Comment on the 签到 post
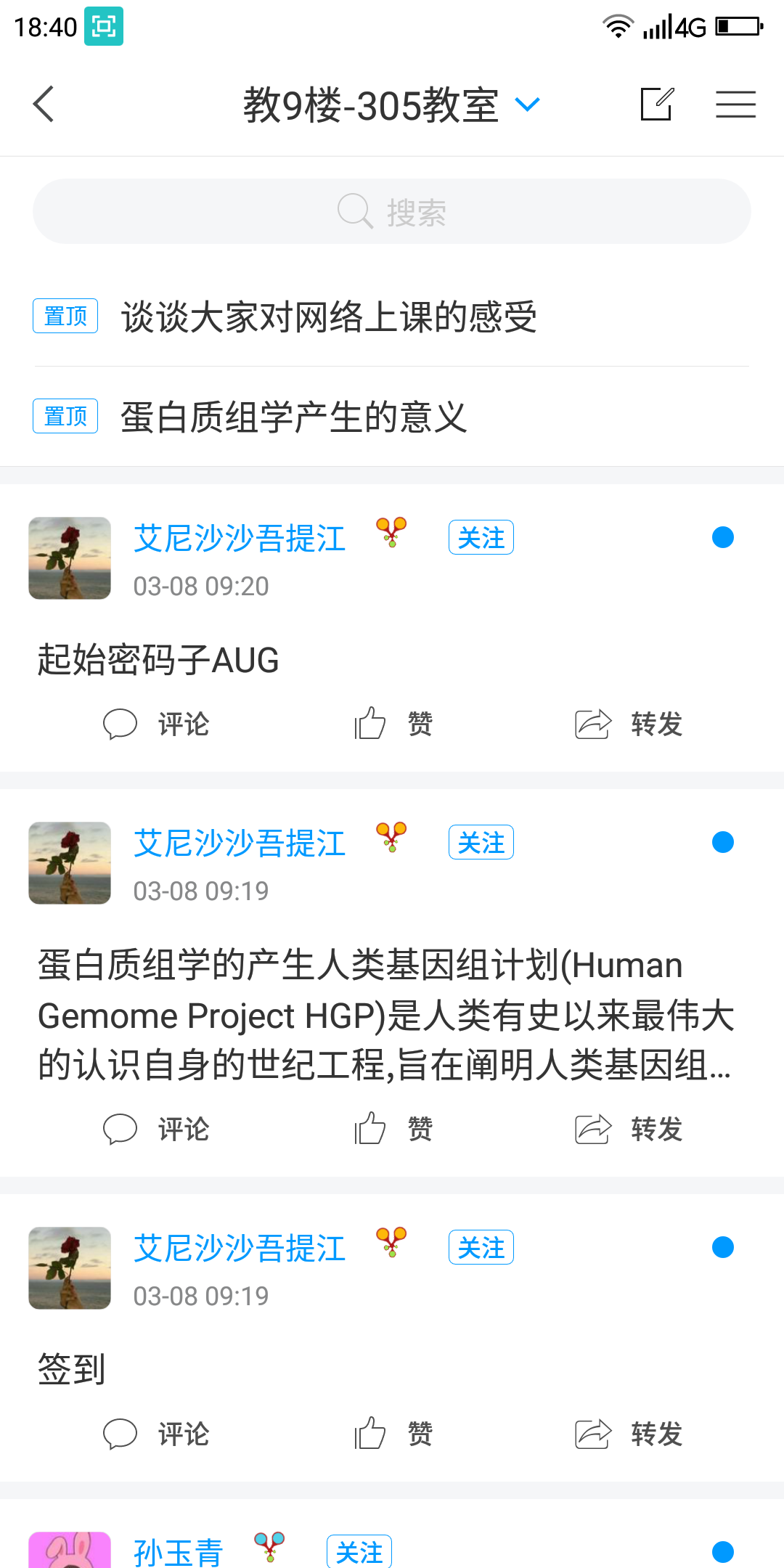Image resolution: width=784 pixels, height=1568 pixels. coord(157,1434)
